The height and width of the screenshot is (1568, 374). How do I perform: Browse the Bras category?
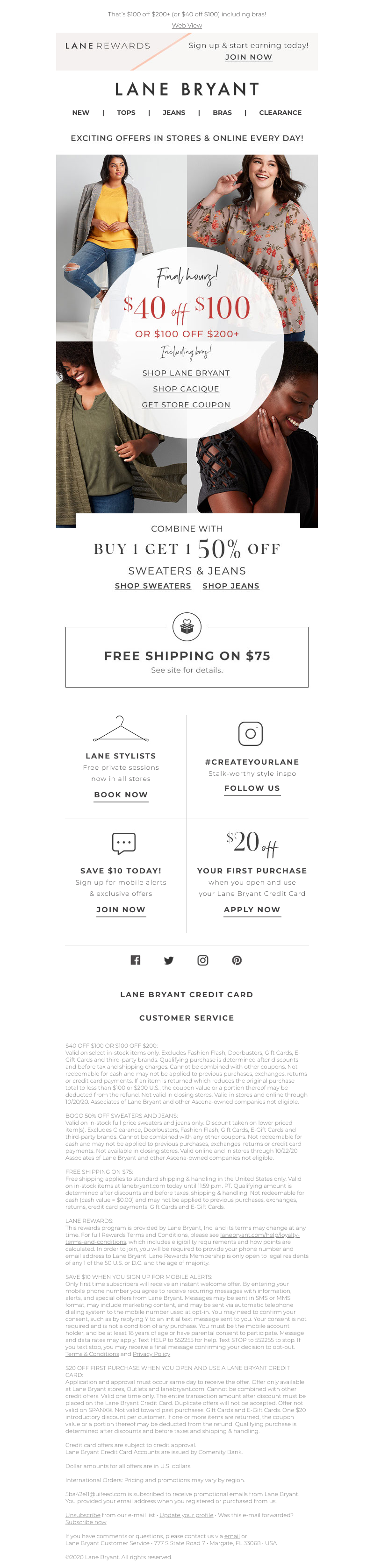point(222,113)
